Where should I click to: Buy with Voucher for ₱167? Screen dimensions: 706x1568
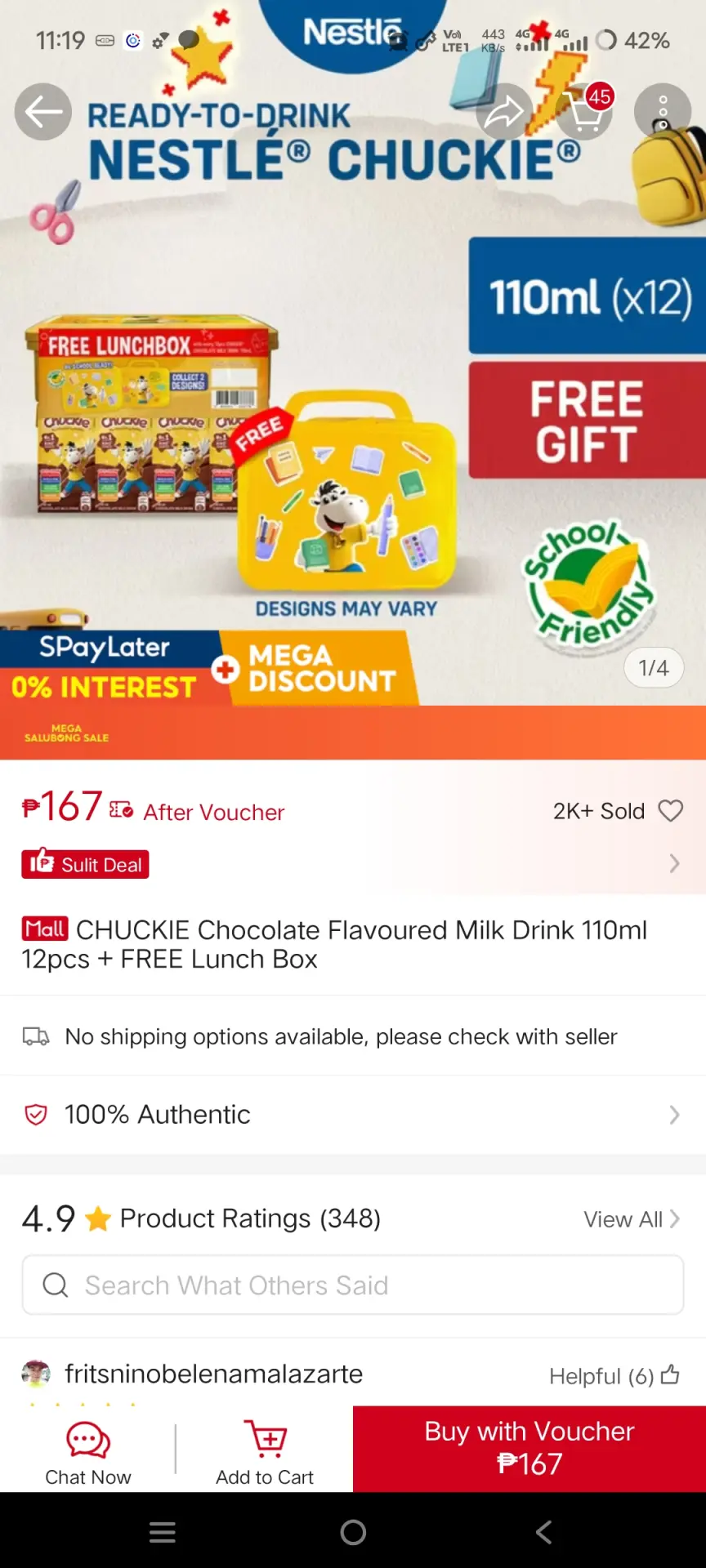pos(529,1449)
